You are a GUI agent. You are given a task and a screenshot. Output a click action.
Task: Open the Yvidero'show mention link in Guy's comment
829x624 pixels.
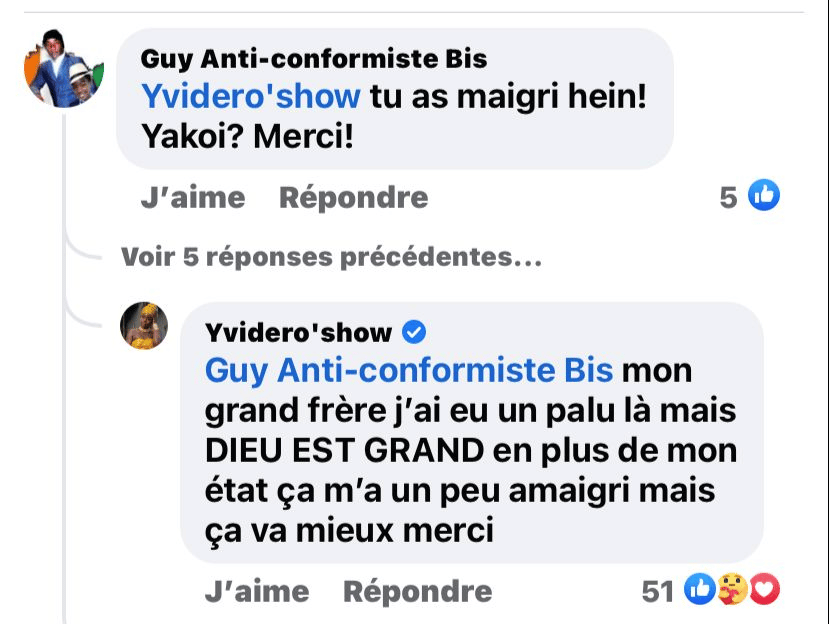(250, 96)
